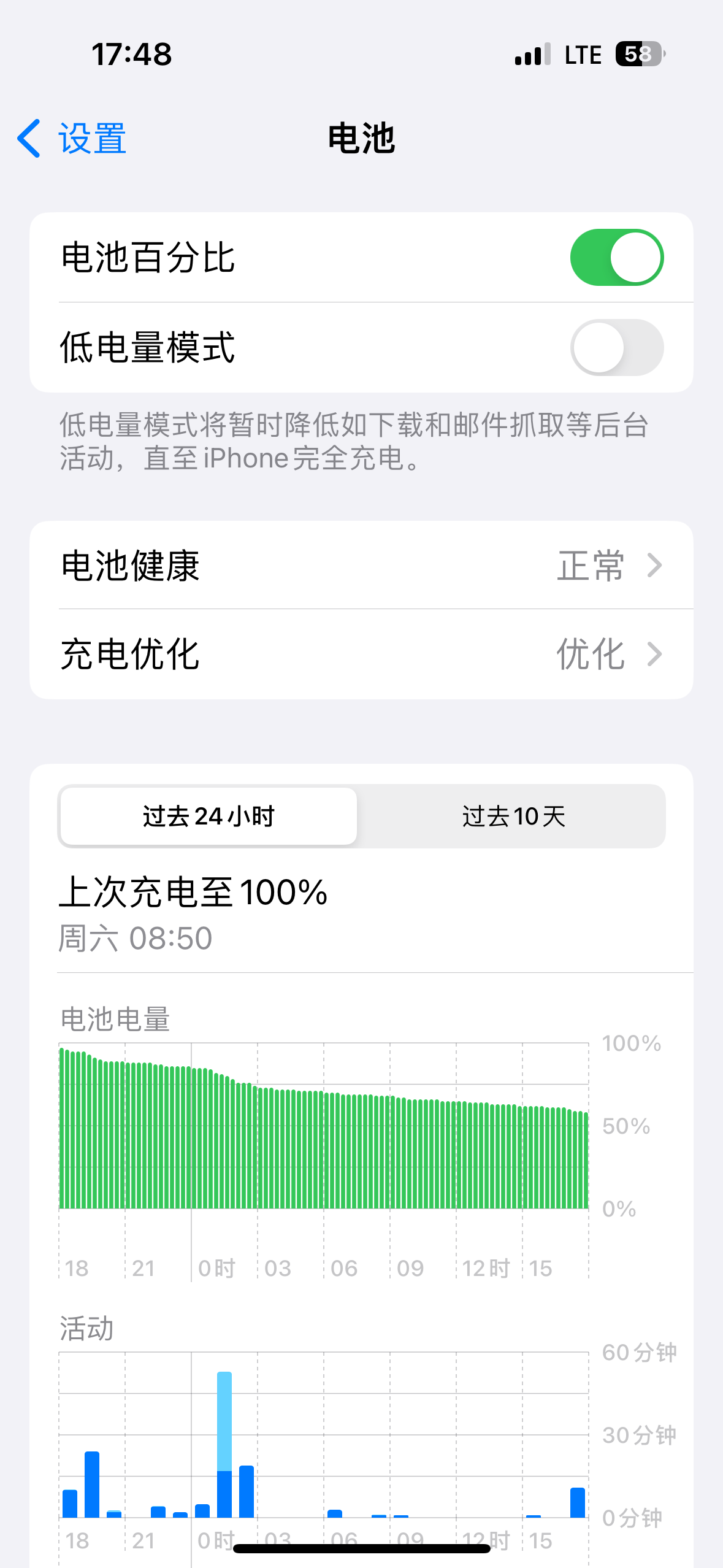Screen dimensions: 723x1568
Task: Select the 过去24小时 segment
Action: coord(208,817)
